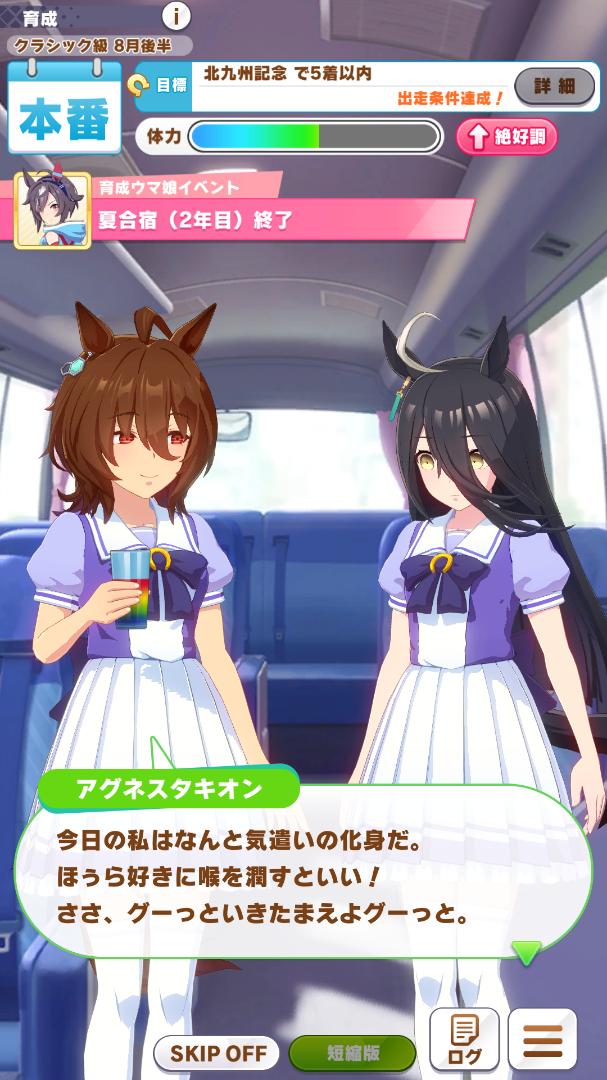The image size is (607, 1080).
Task: Switch to the 短縮版 shortened mode
Action: pyautogui.click(x=352, y=1052)
